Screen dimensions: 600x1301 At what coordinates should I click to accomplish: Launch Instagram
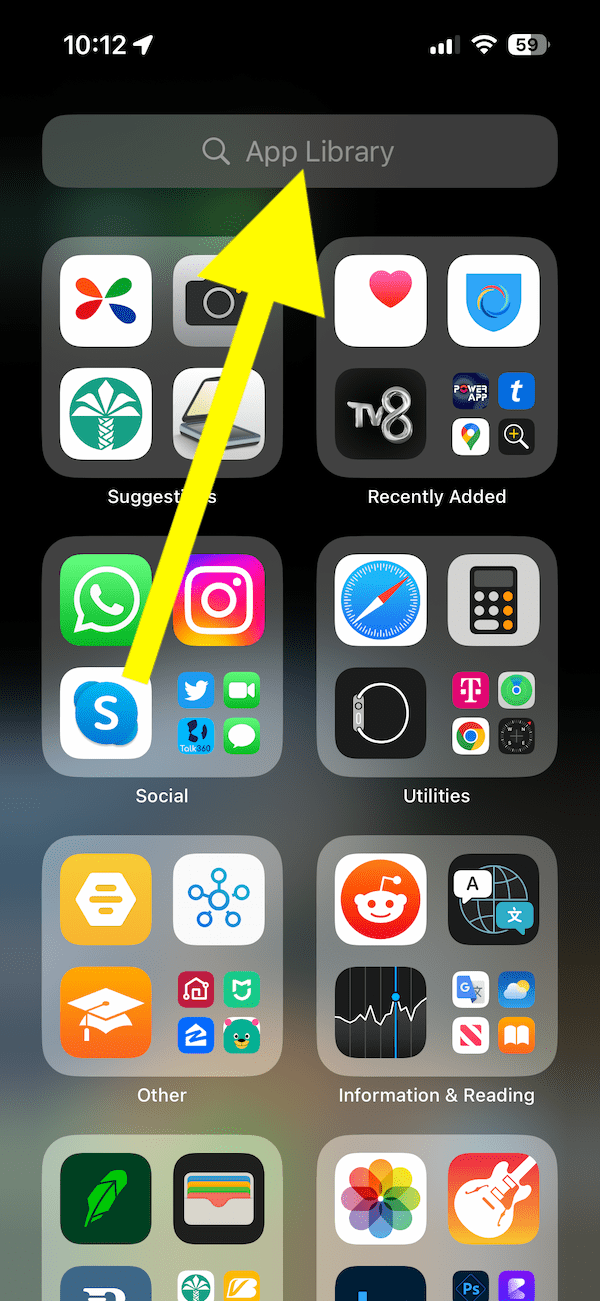(x=218, y=600)
